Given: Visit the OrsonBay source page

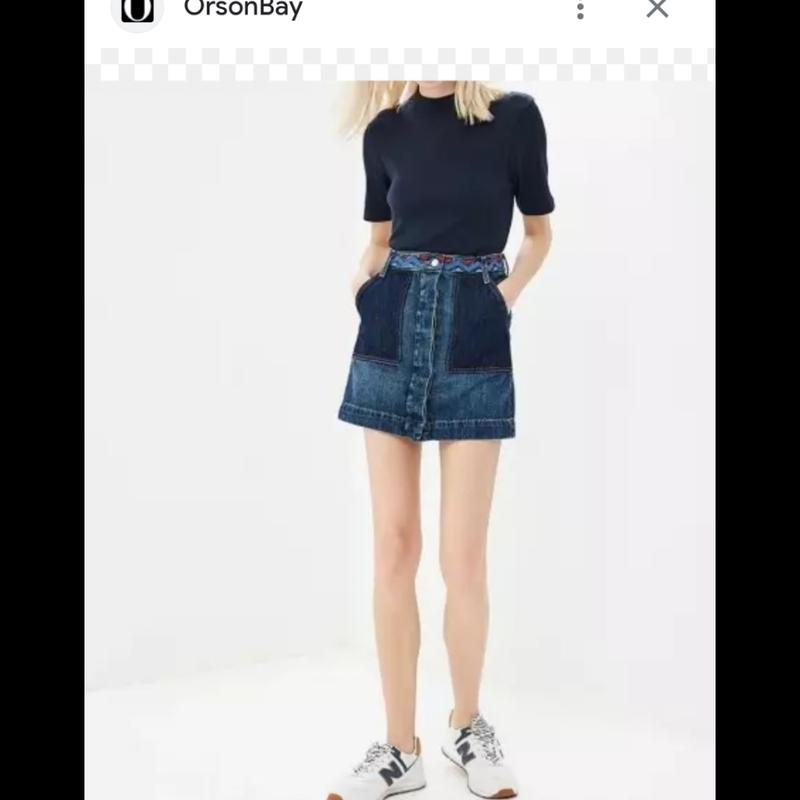Looking at the screenshot, I should pyautogui.click(x=243, y=10).
